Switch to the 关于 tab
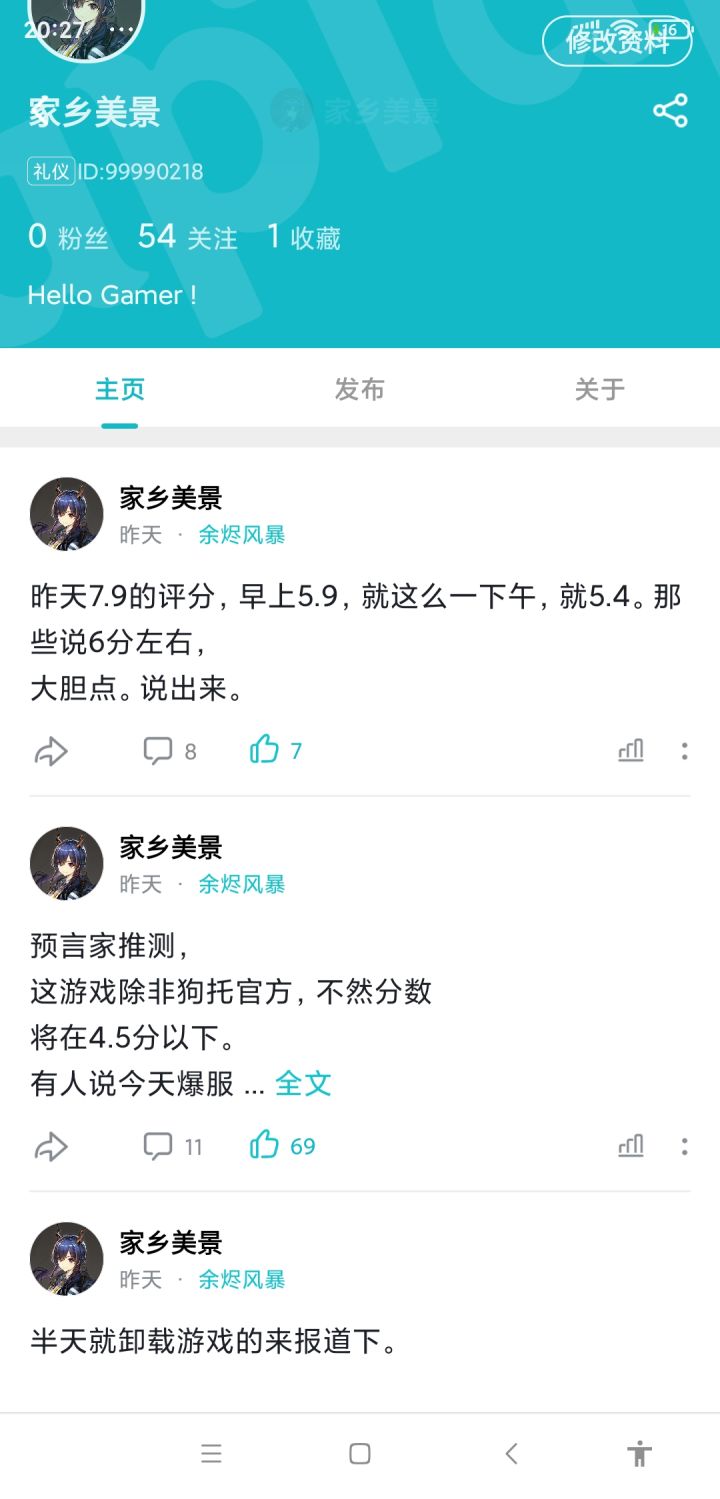 pos(600,389)
